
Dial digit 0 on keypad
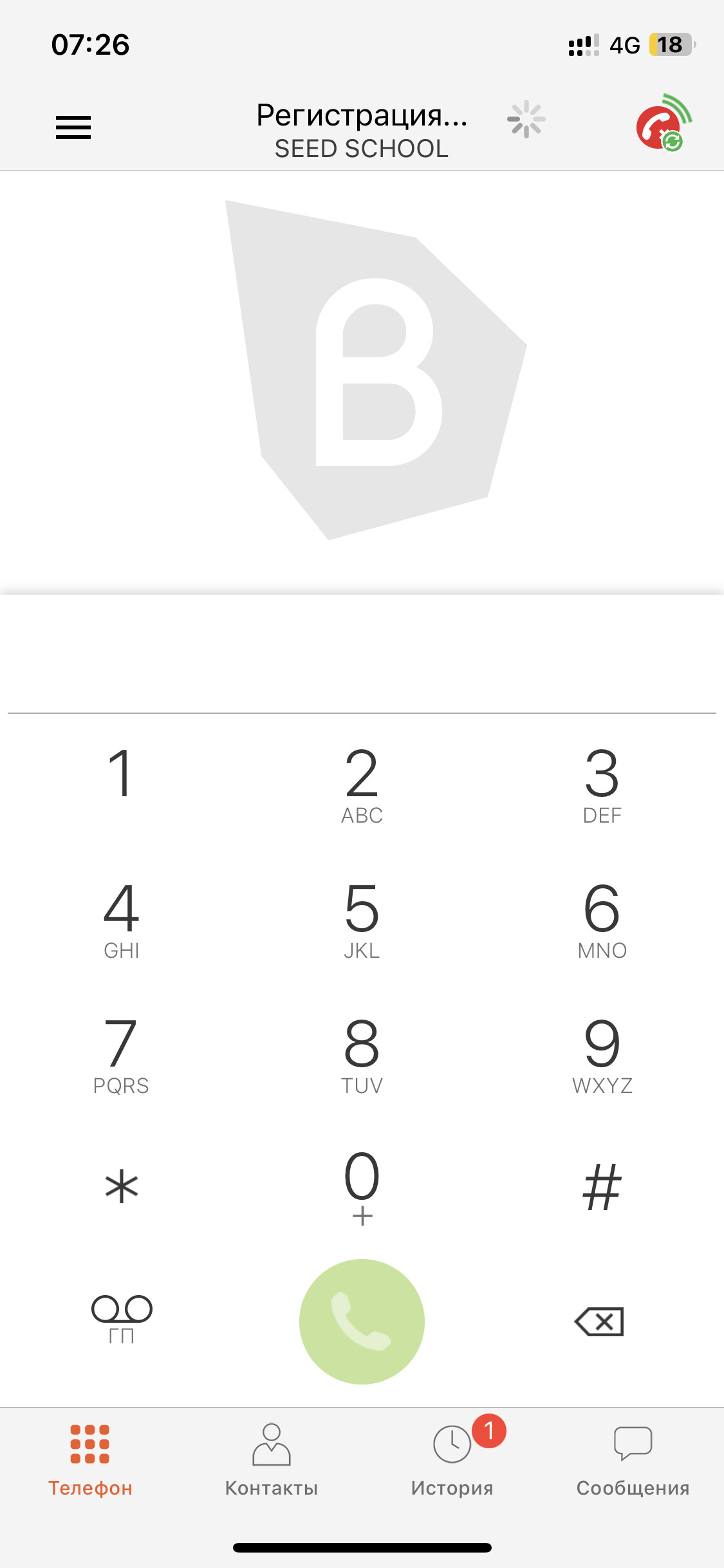[x=362, y=1188]
